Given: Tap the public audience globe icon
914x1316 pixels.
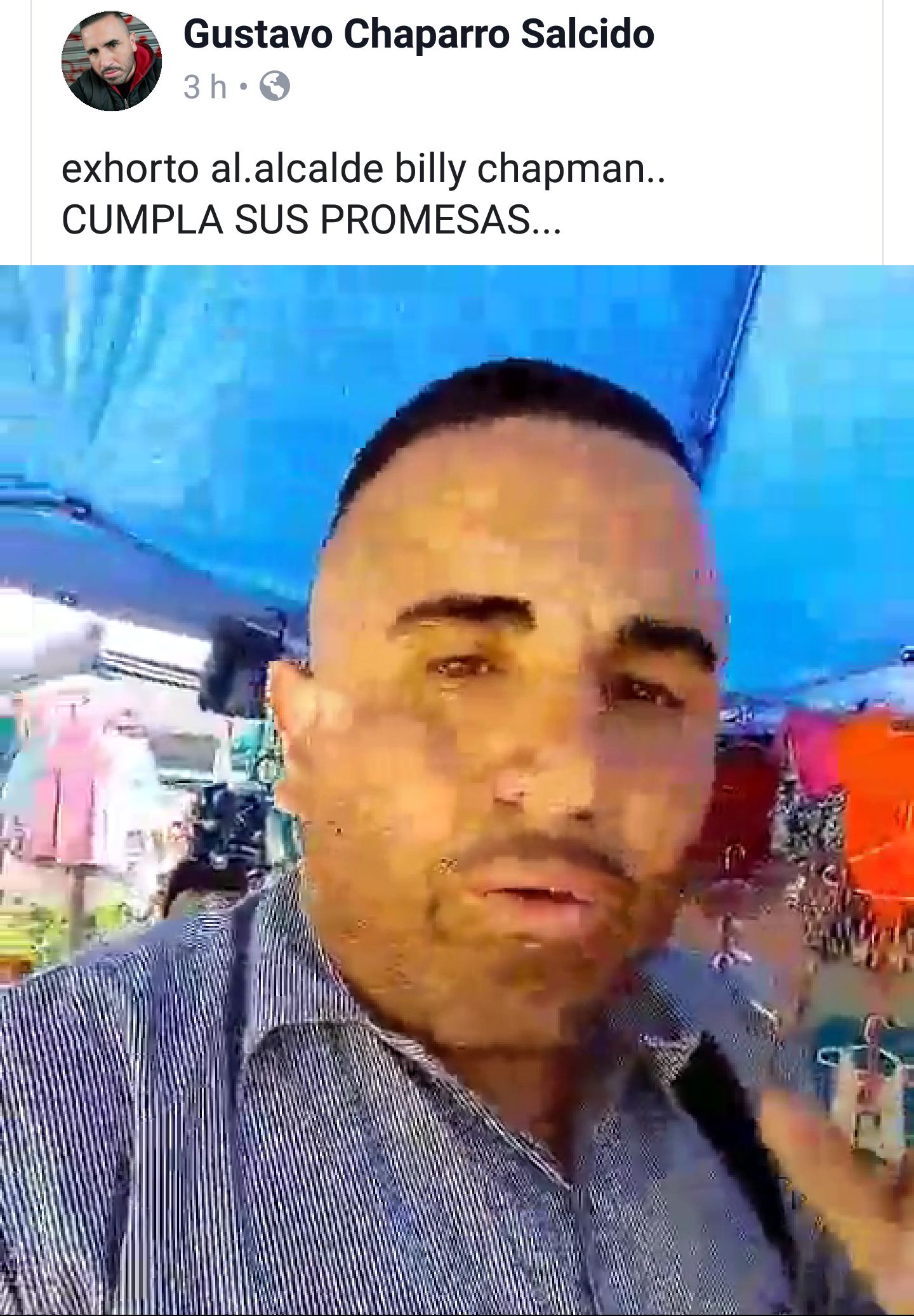Looking at the screenshot, I should (x=275, y=86).
